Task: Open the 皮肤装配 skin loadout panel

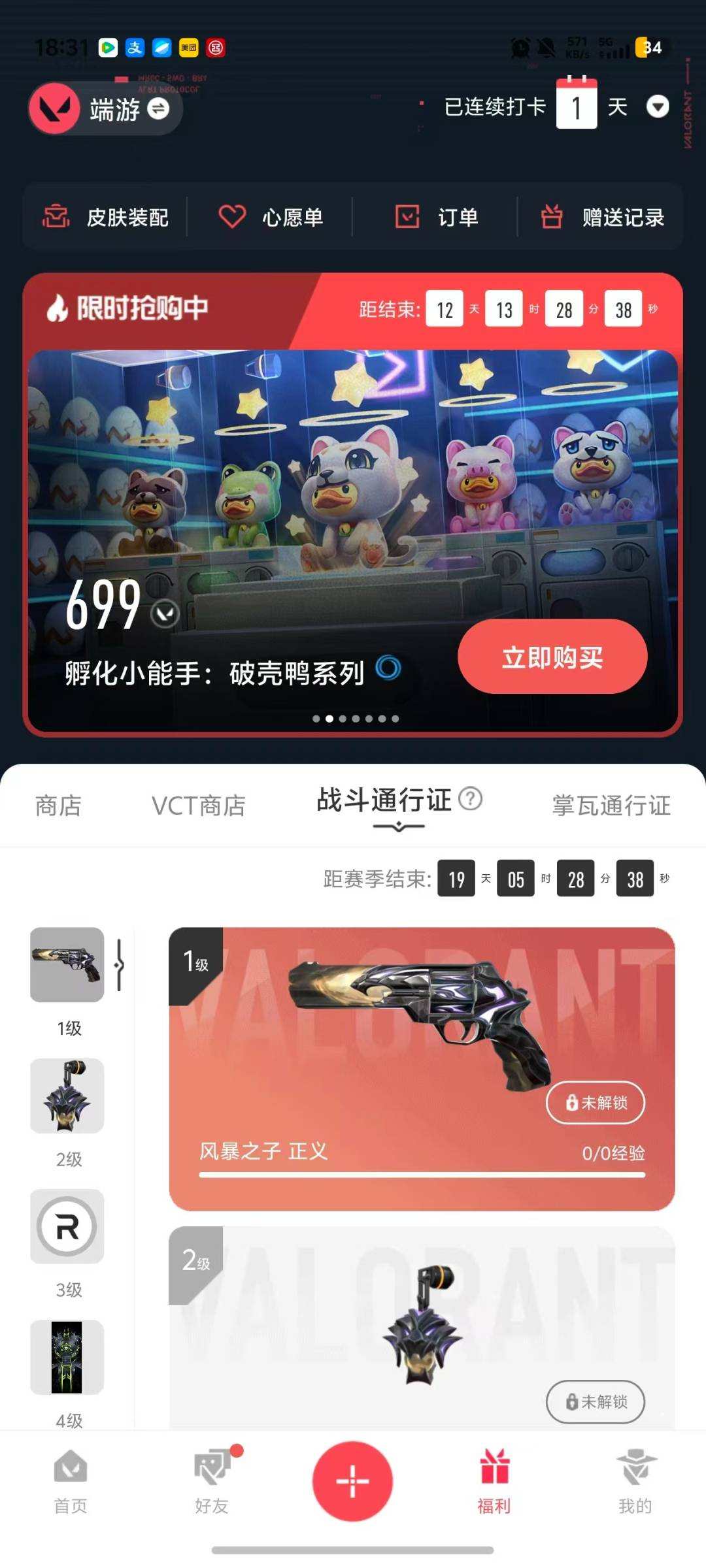Action: click(x=108, y=217)
